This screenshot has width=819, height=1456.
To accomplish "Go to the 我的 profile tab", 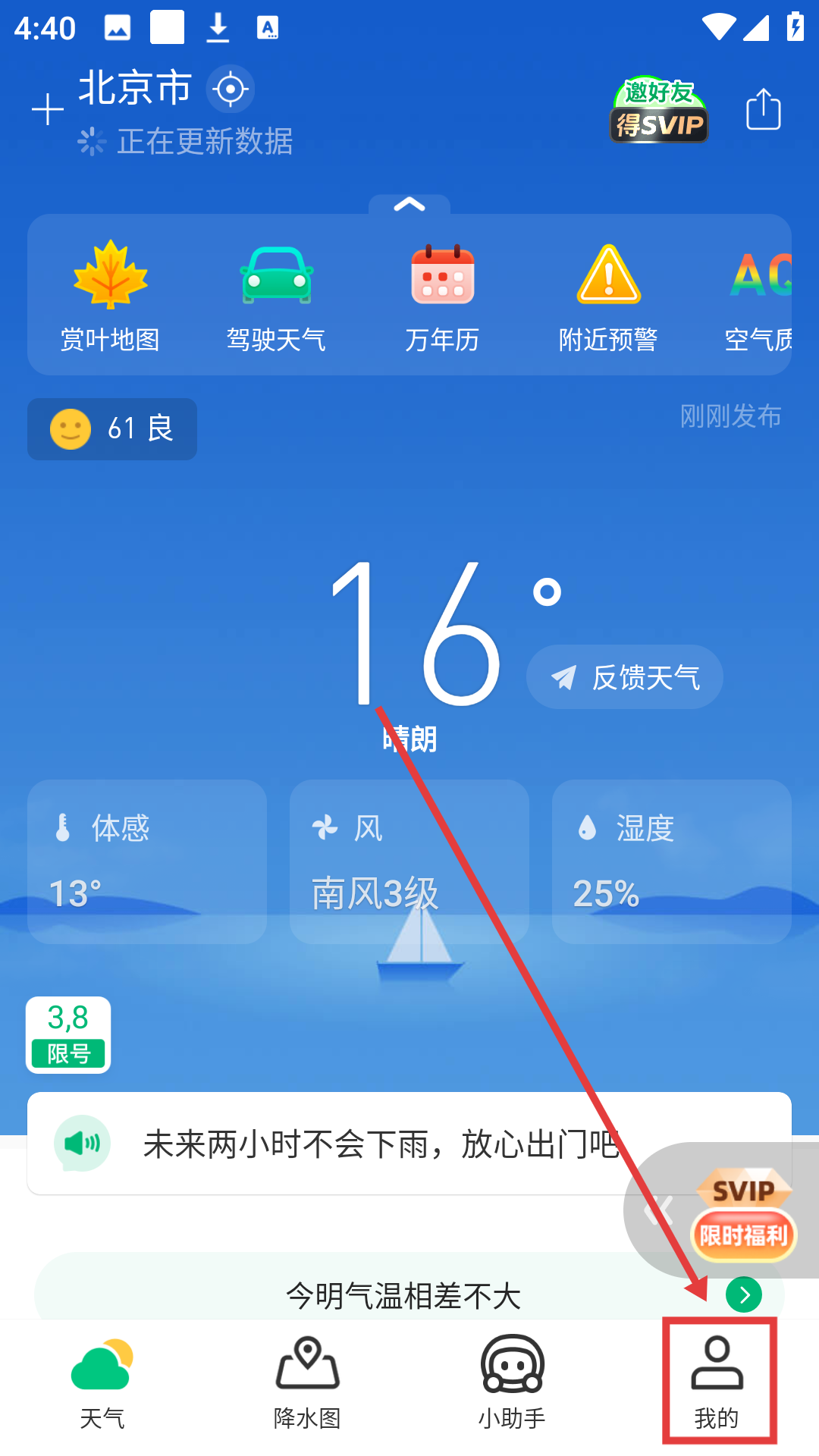I will [x=717, y=1382].
